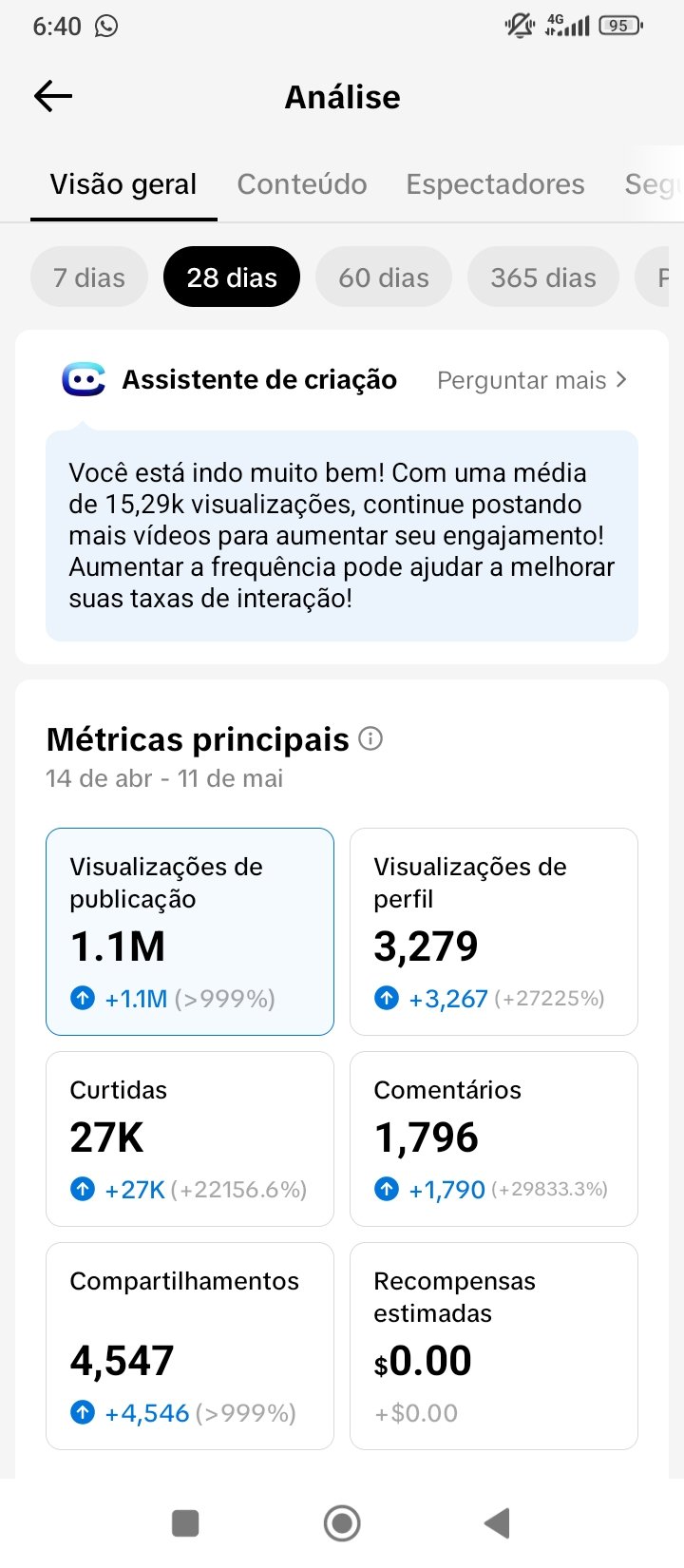Open info icon beside Métricas principais
The width and height of the screenshot is (684, 1568).
pos(370,738)
